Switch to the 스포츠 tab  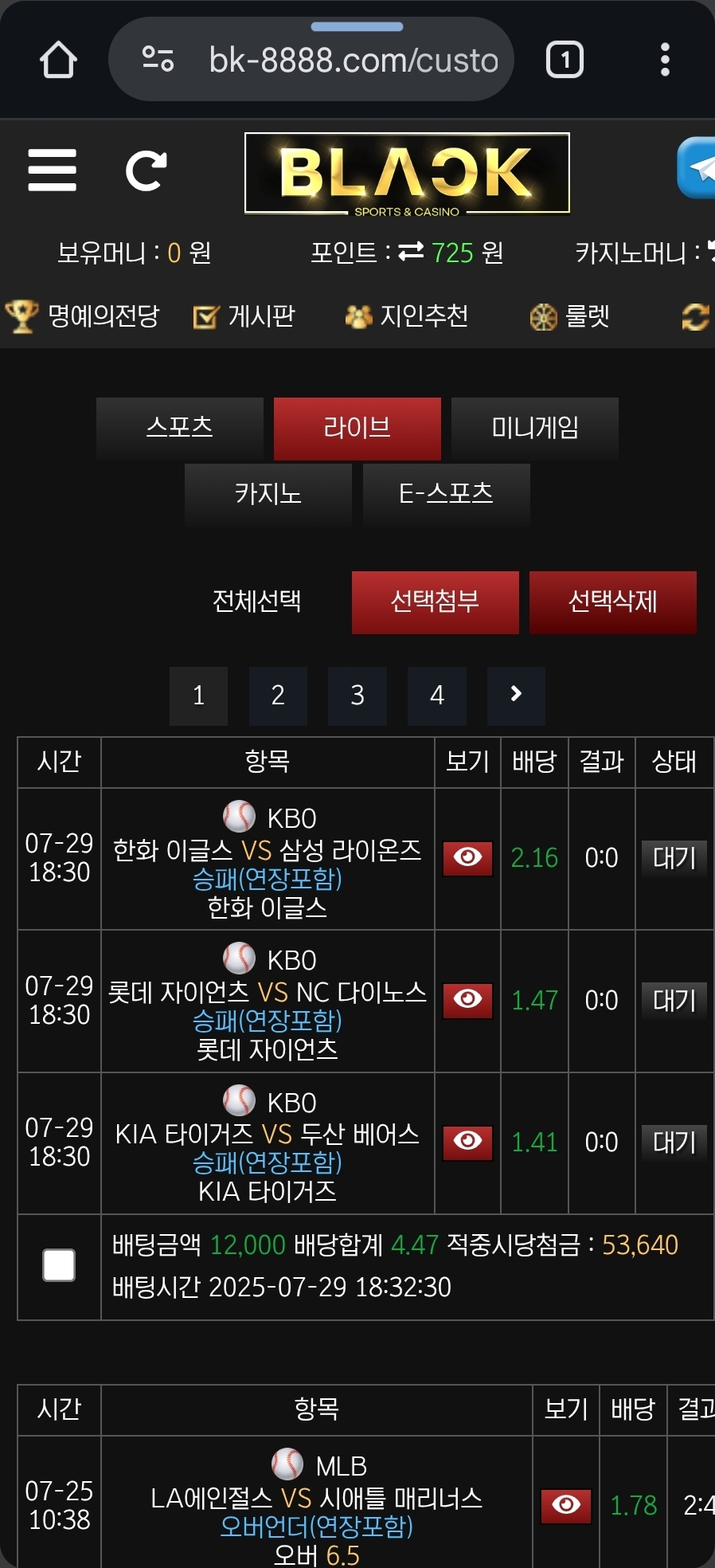point(180,428)
